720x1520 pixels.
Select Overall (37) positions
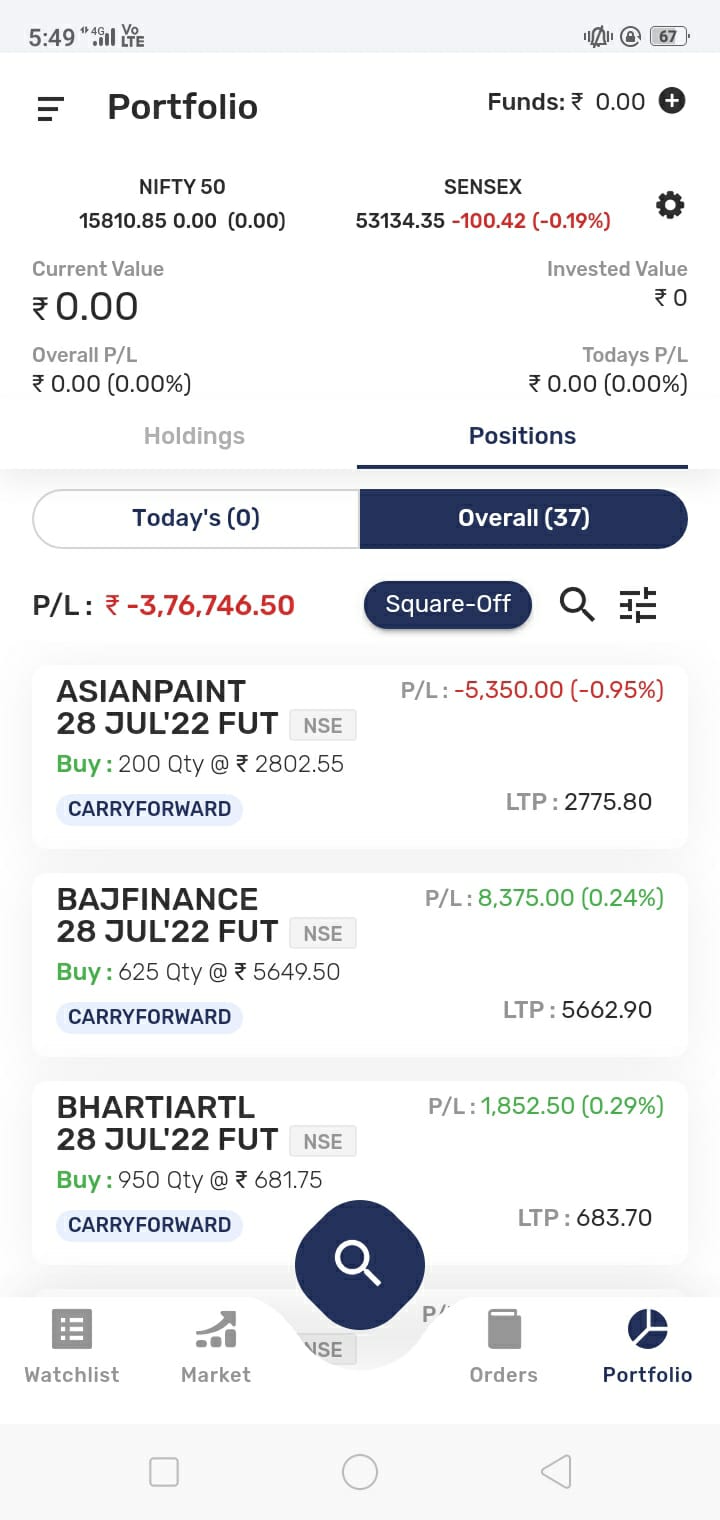[524, 518]
